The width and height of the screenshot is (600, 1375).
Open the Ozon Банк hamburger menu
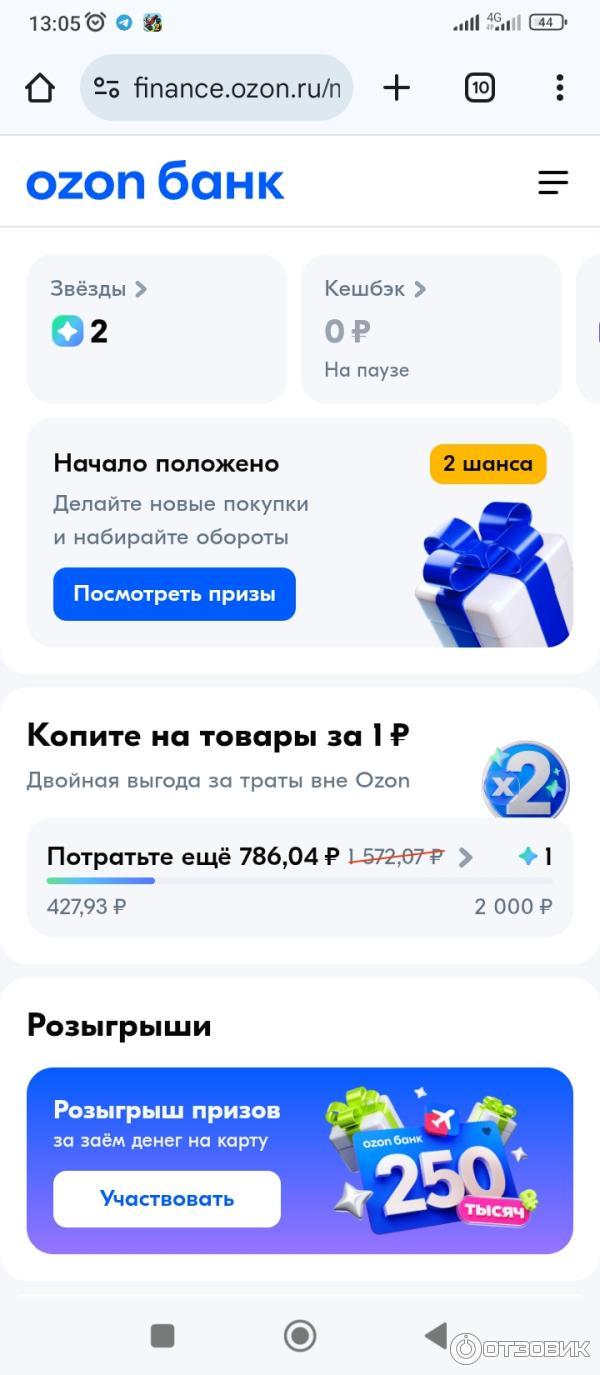click(x=552, y=182)
